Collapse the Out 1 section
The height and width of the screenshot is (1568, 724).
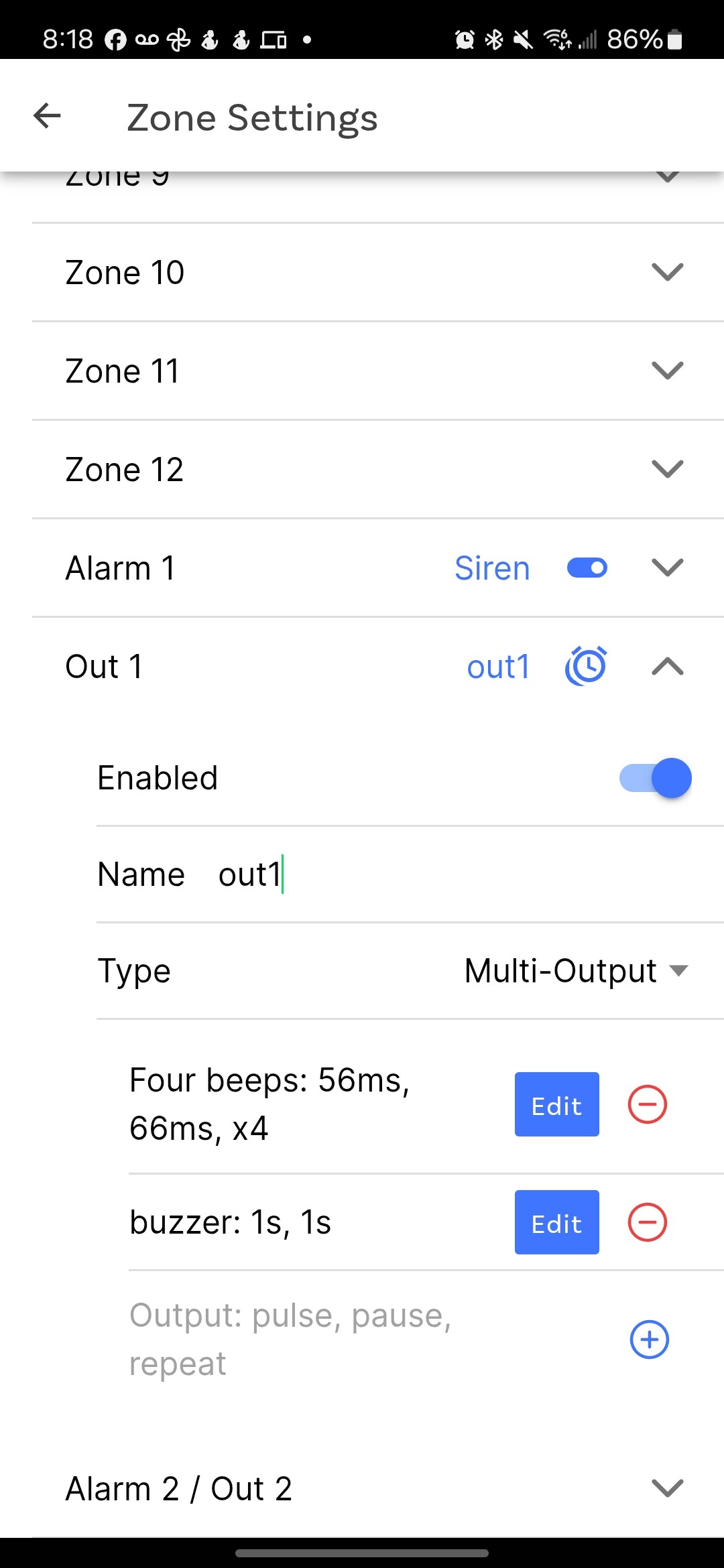[x=668, y=666]
